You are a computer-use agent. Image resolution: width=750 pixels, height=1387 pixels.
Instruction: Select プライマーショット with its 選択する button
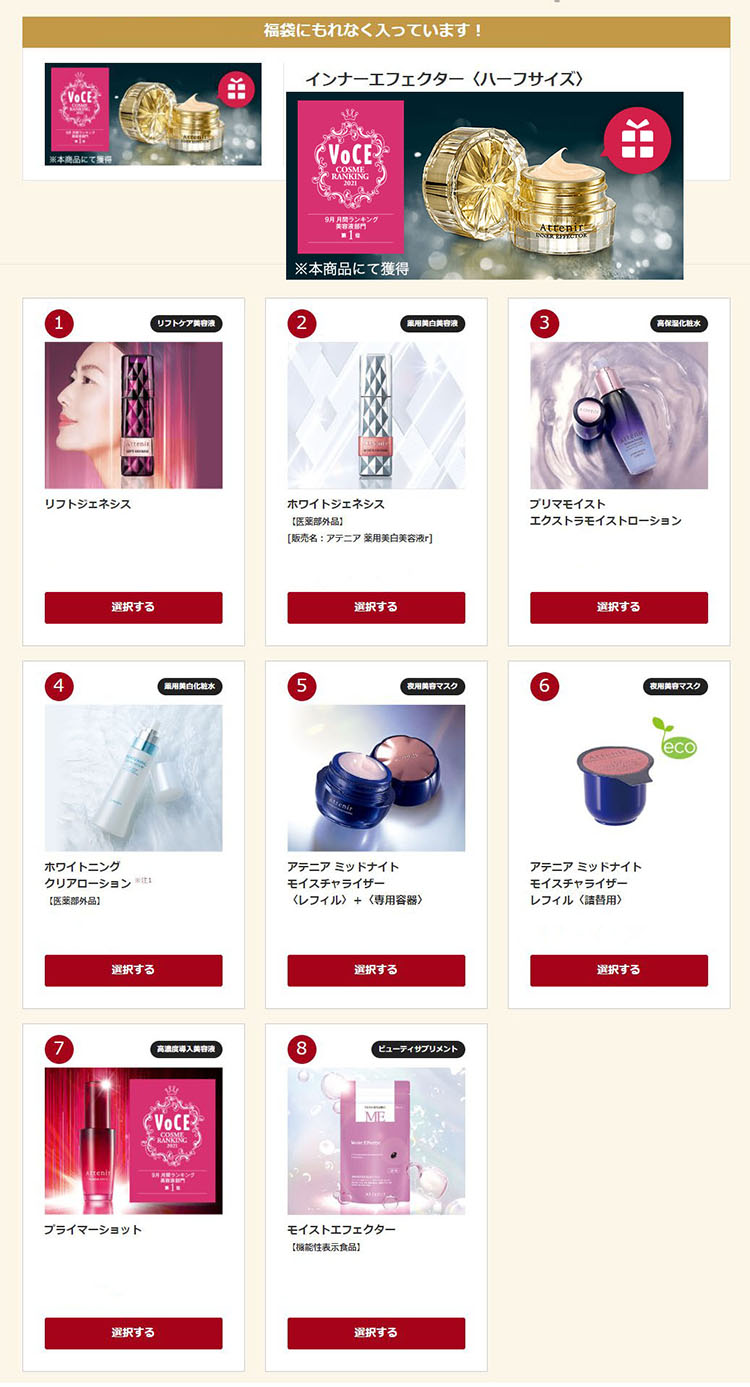click(x=133, y=1333)
